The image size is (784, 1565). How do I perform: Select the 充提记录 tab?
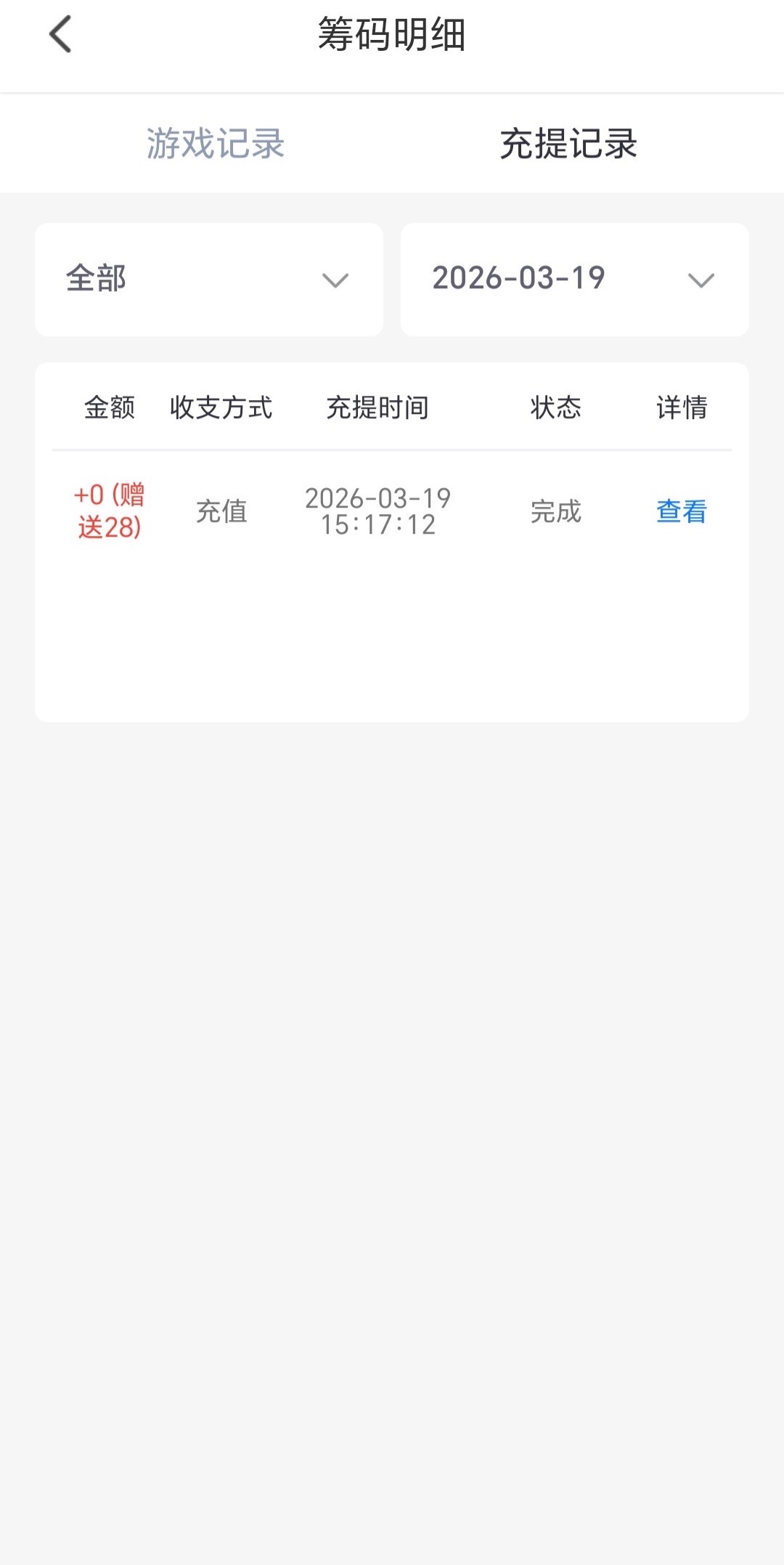(568, 144)
